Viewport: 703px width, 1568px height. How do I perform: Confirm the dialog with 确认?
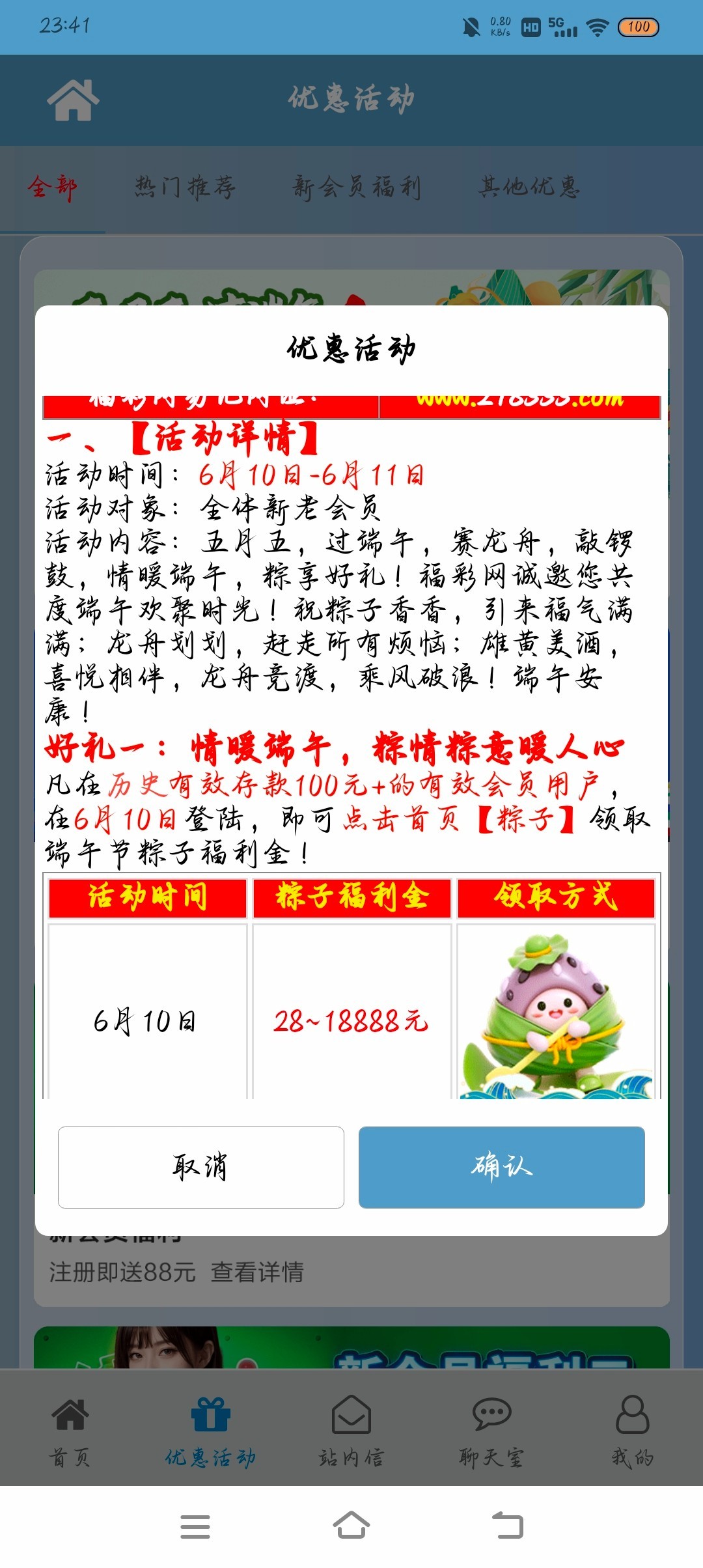501,1167
